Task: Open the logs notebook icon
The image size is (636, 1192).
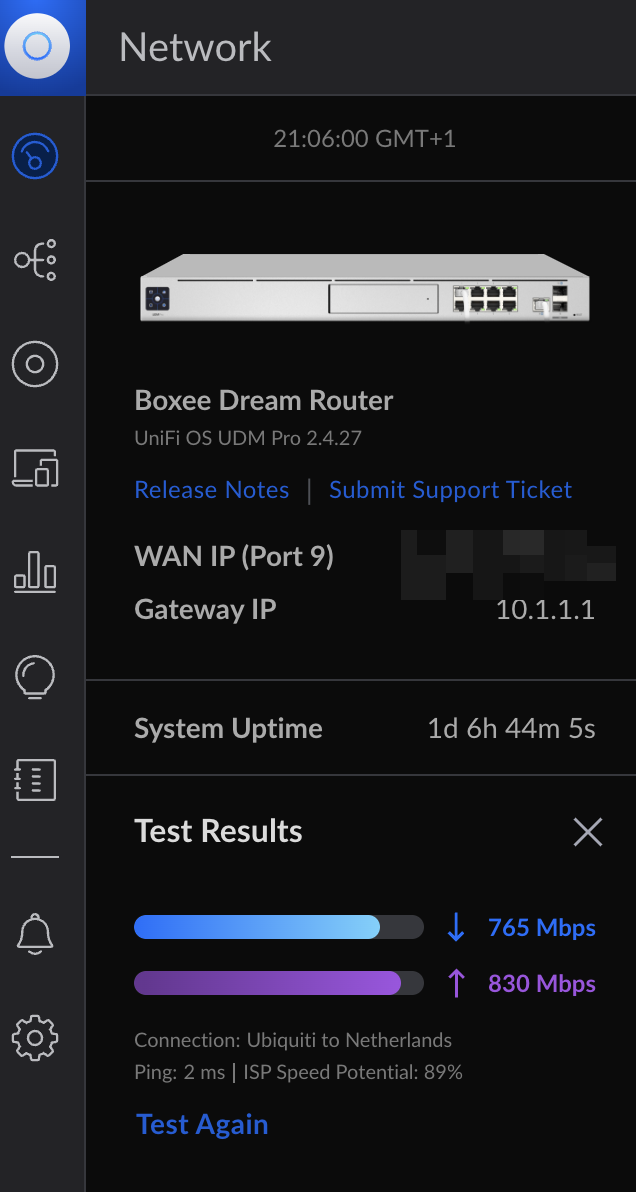Action: (35, 780)
